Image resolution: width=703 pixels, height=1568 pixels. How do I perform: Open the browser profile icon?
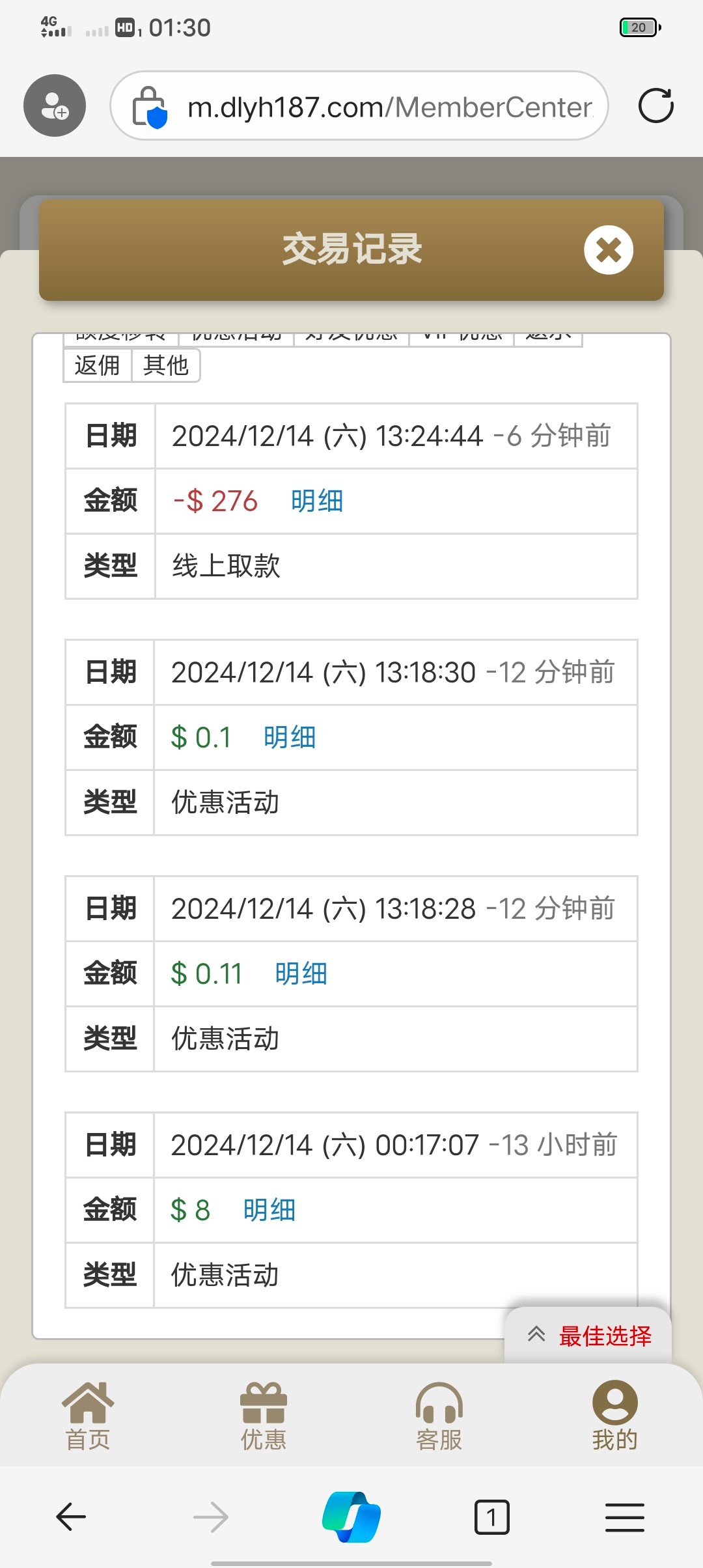coord(55,105)
